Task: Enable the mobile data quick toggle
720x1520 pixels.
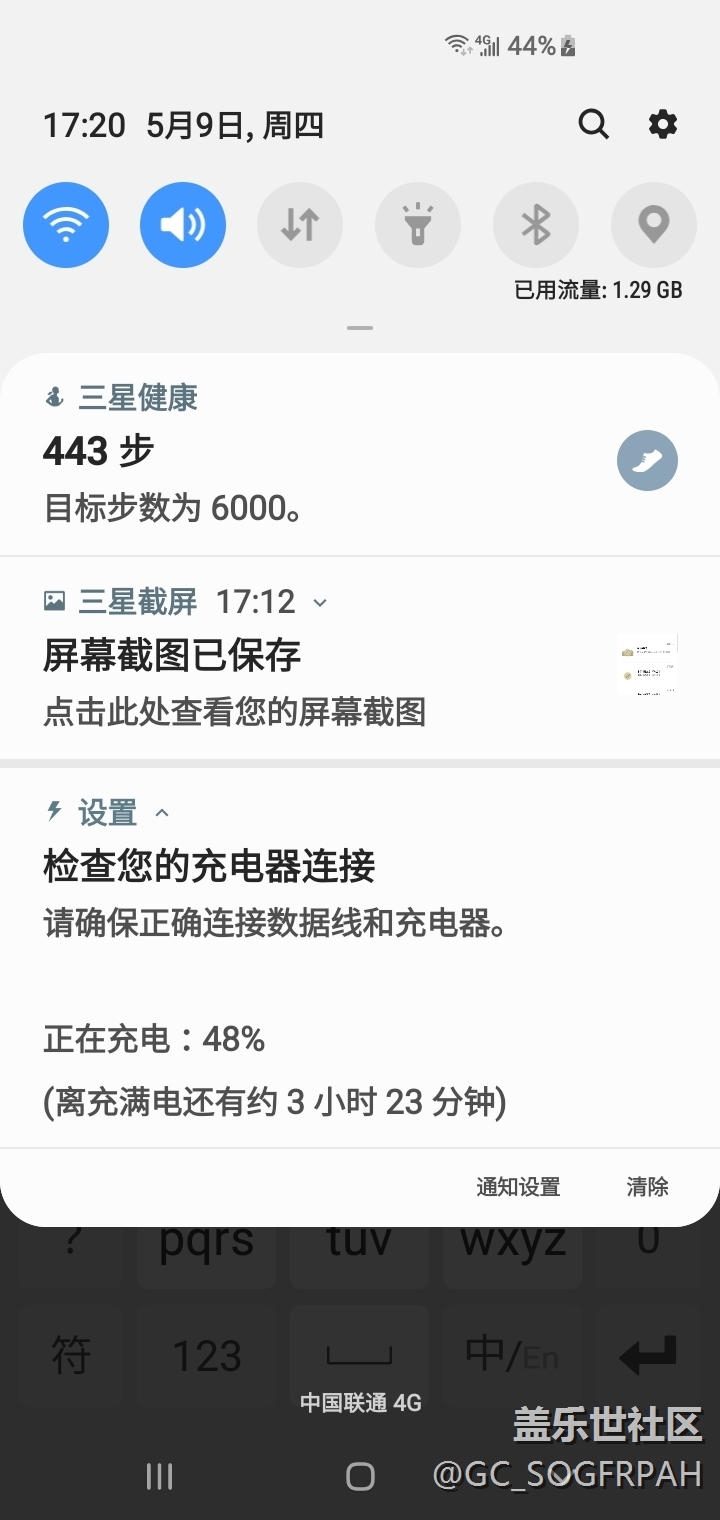Action: [300, 225]
